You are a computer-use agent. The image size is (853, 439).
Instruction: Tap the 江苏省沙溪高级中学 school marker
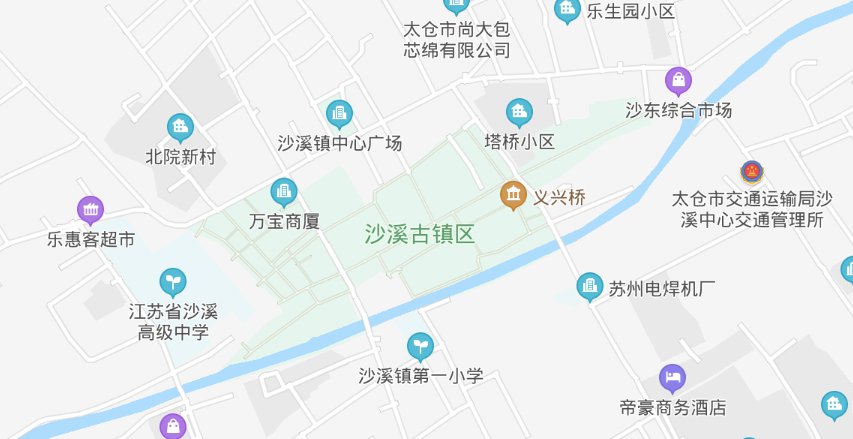click(173, 281)
